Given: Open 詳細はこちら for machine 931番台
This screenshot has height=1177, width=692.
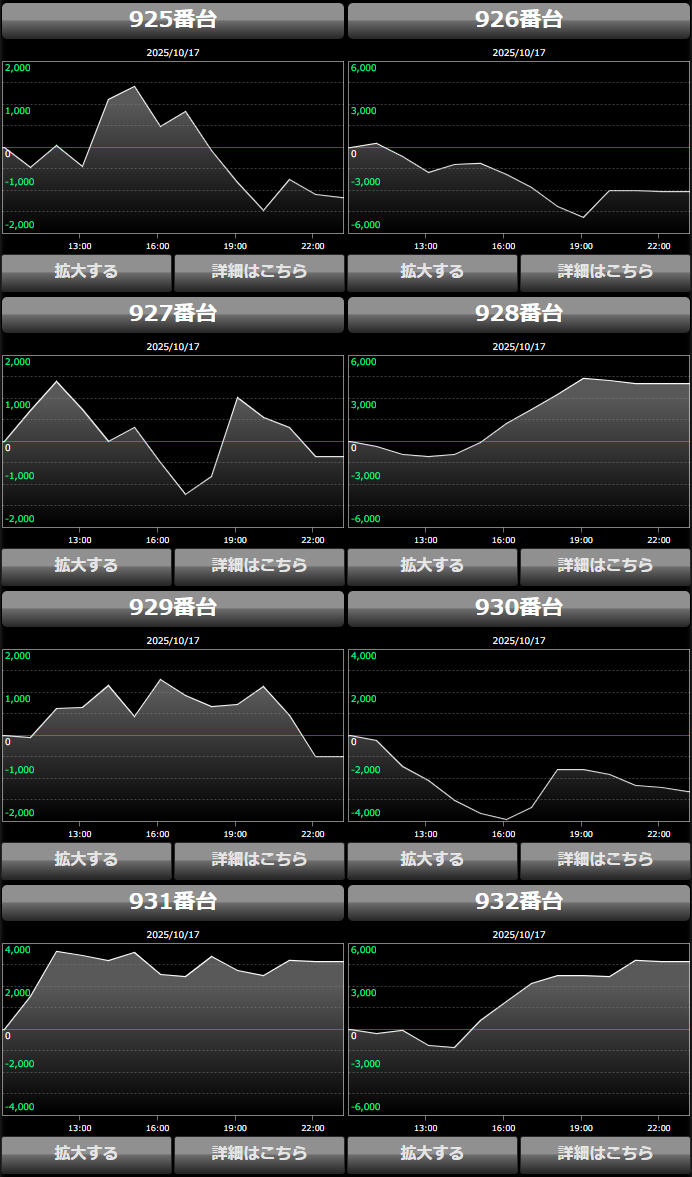Looking at the screenshot, I should [259, 1153].
